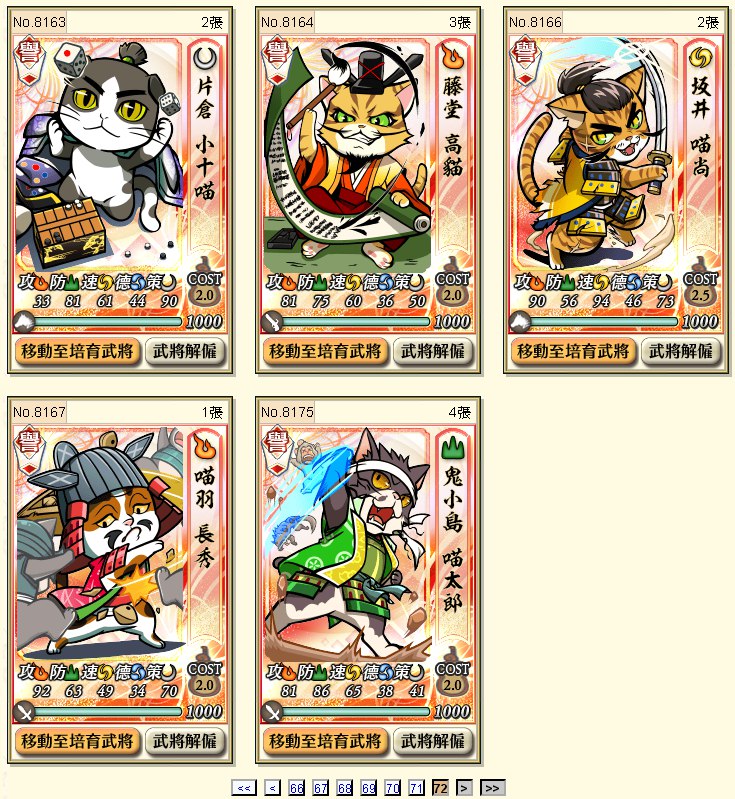This screenshot has height=799, width=735.
Task: Open page 68
Action: (345, 788)
